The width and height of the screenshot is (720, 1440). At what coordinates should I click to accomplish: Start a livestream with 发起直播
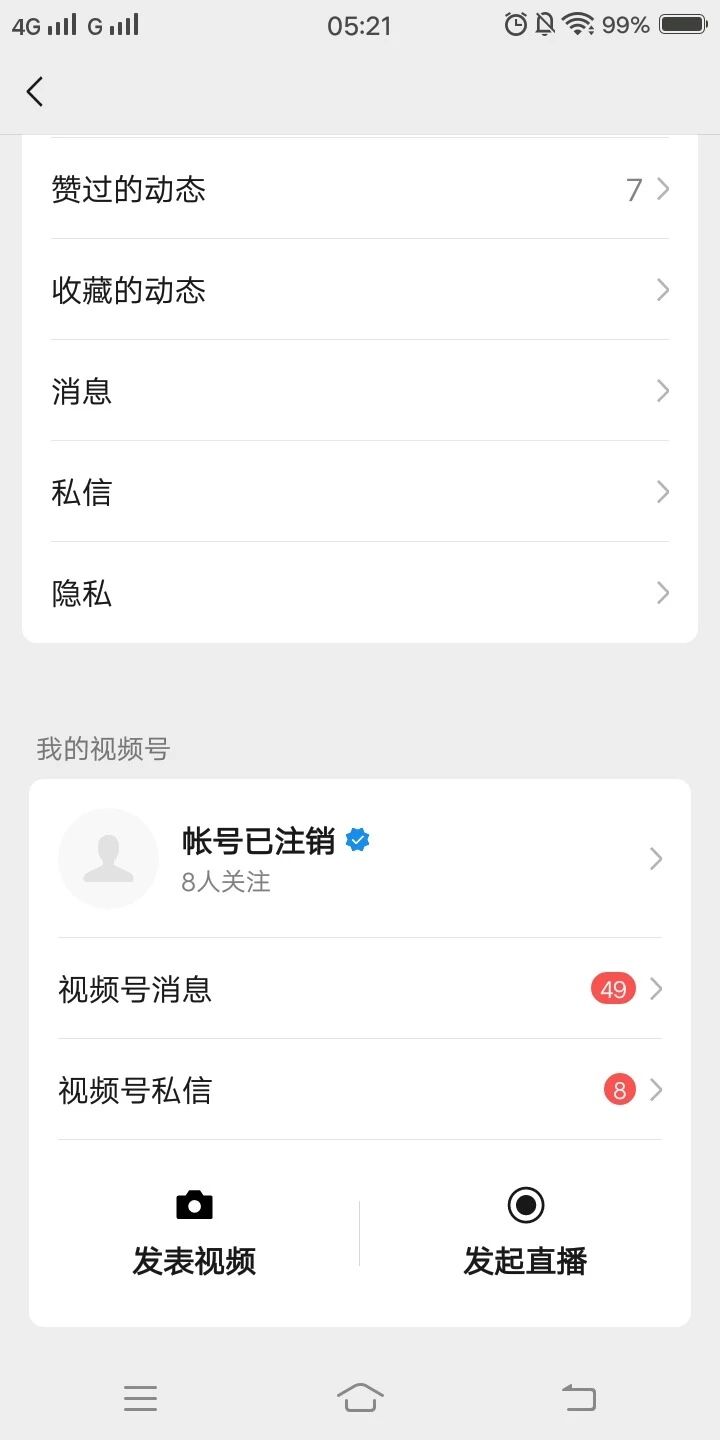click(x=525, y=1234)
